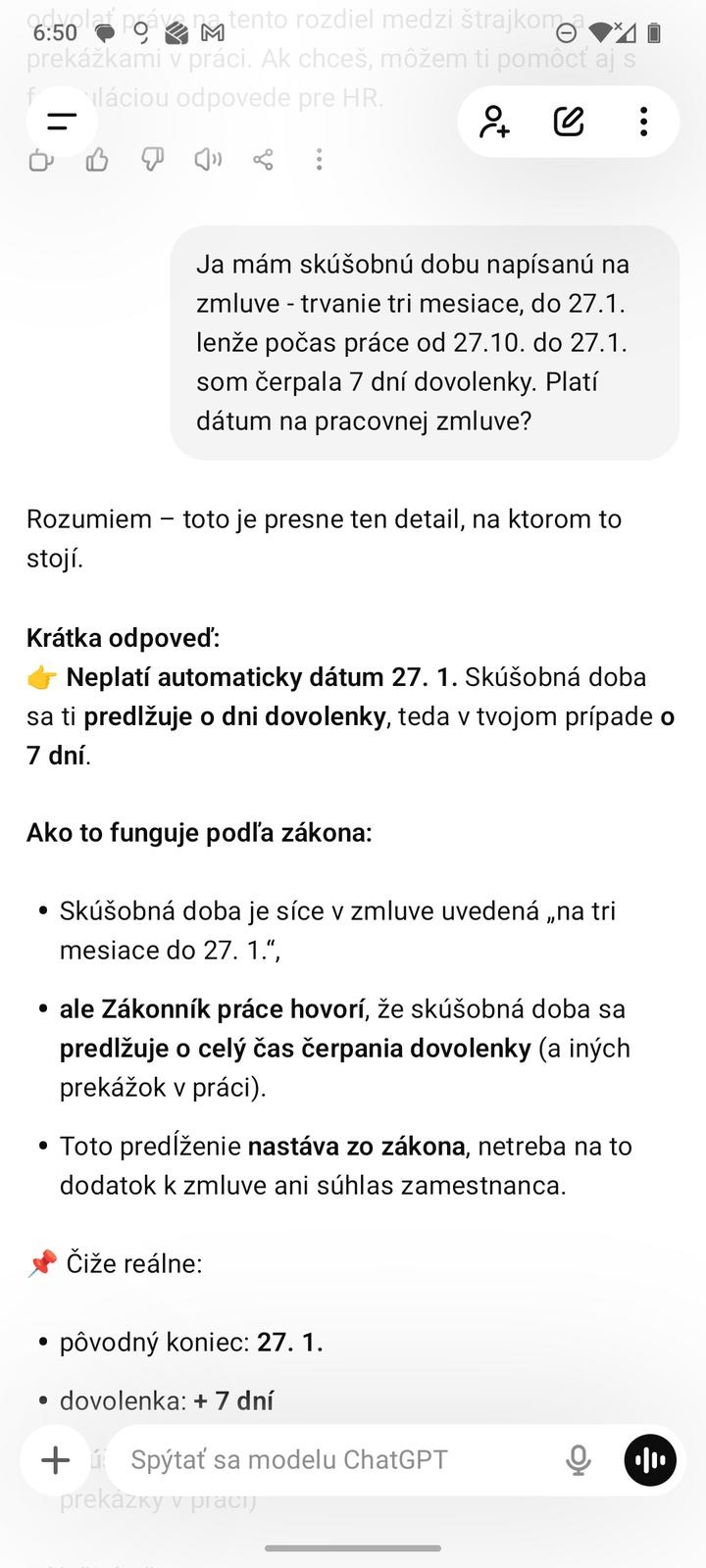
Task: Dictate with the microphone icon
Action: pyautogui.click(x=579, y=1460)
